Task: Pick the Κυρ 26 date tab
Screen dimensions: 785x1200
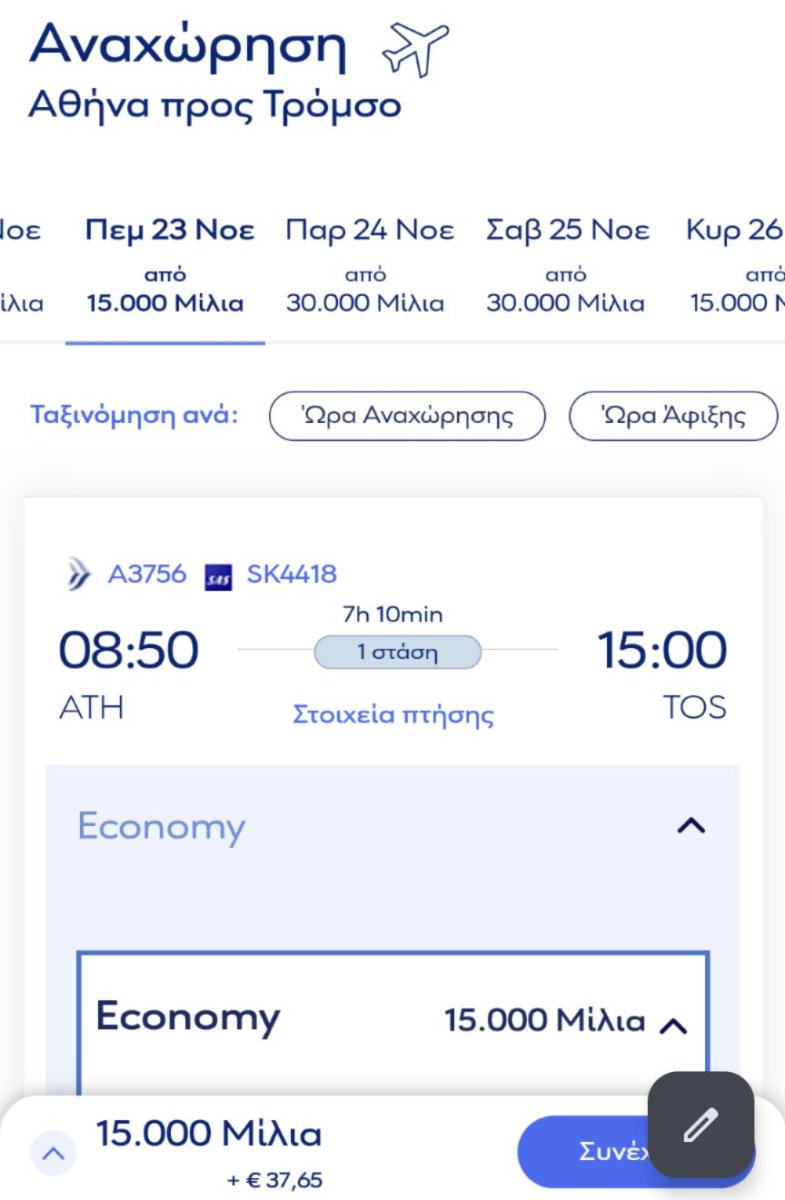Action: [736, 266]
